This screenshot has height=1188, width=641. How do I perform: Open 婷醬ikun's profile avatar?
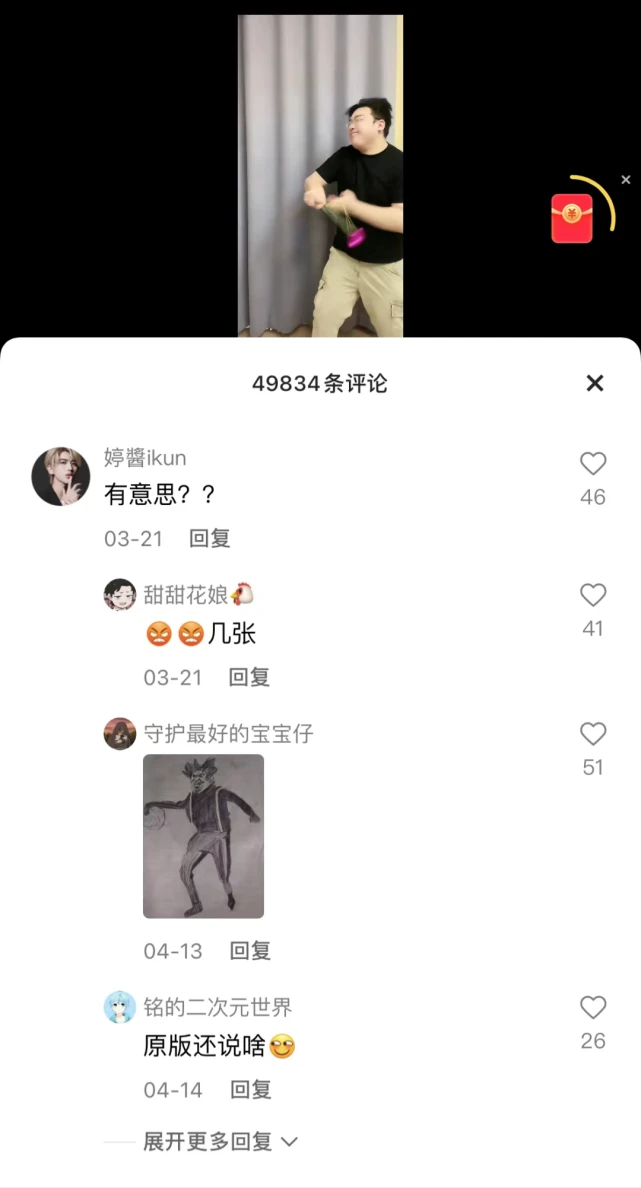coord(61,476)
